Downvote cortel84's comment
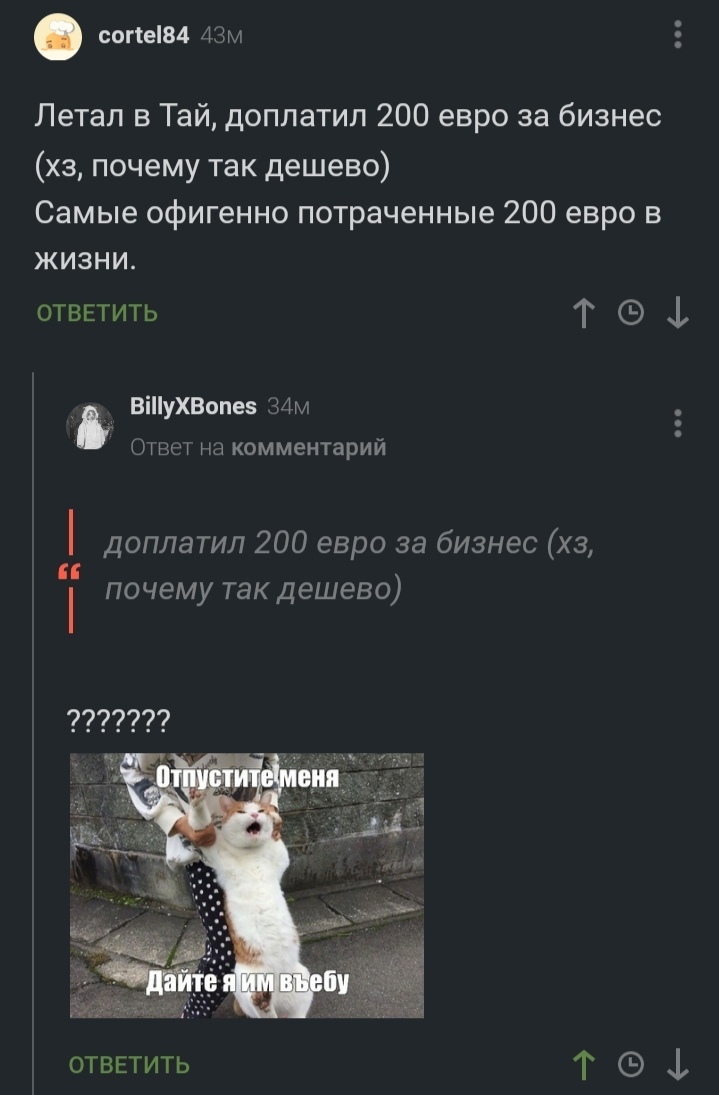 pos(678,314)
